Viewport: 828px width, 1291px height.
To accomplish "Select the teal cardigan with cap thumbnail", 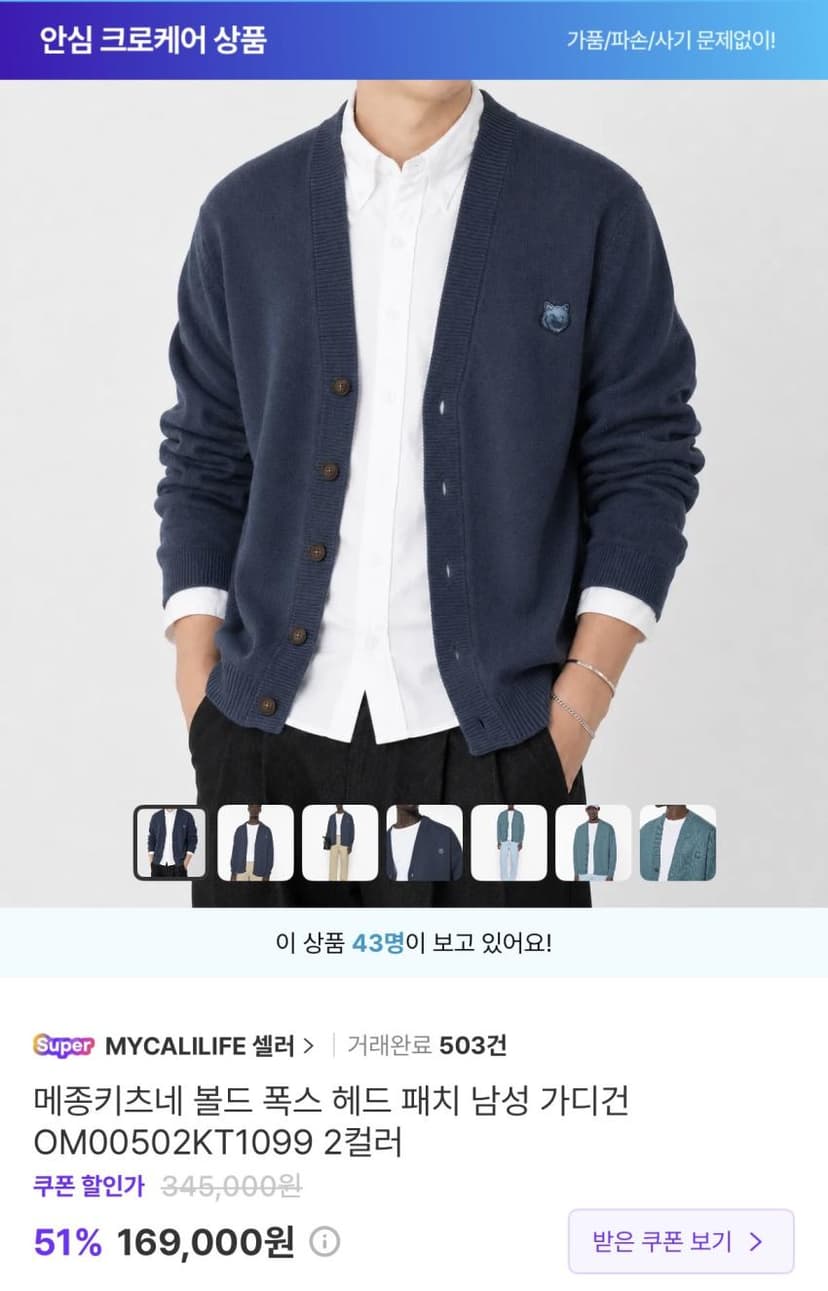I will click(593, 843).
